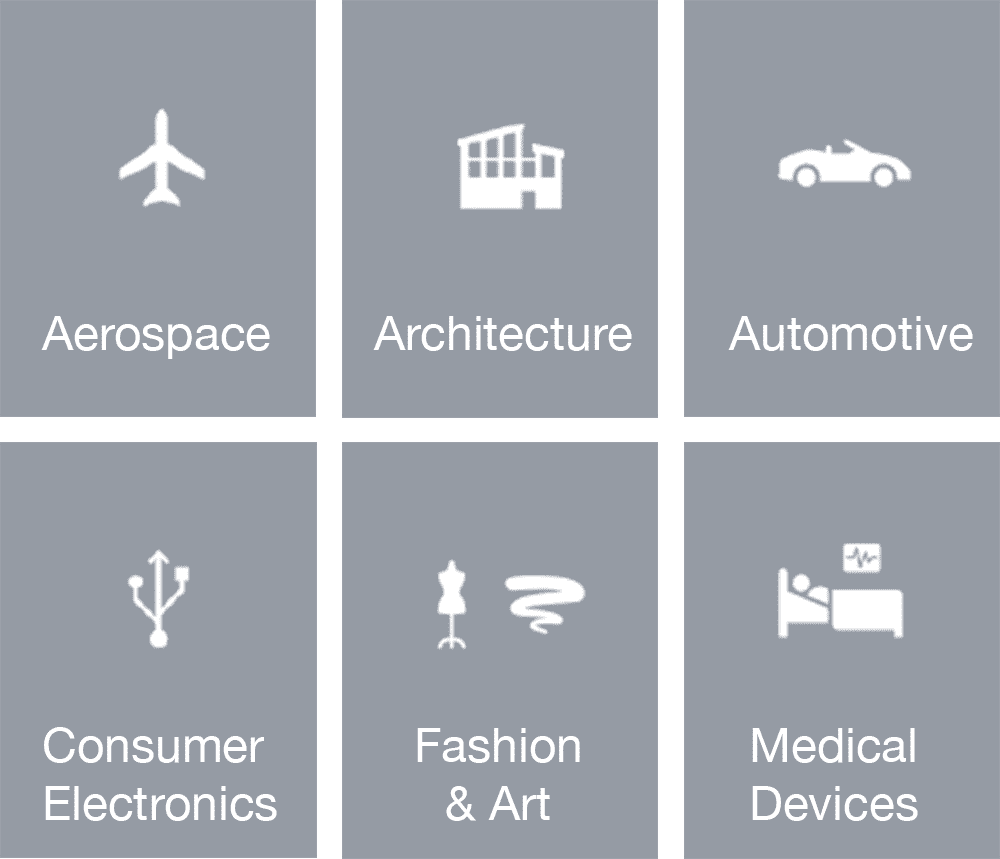1000x859 pixels.
Task: Select the Medical Devices category
Action: pos(842,650)
